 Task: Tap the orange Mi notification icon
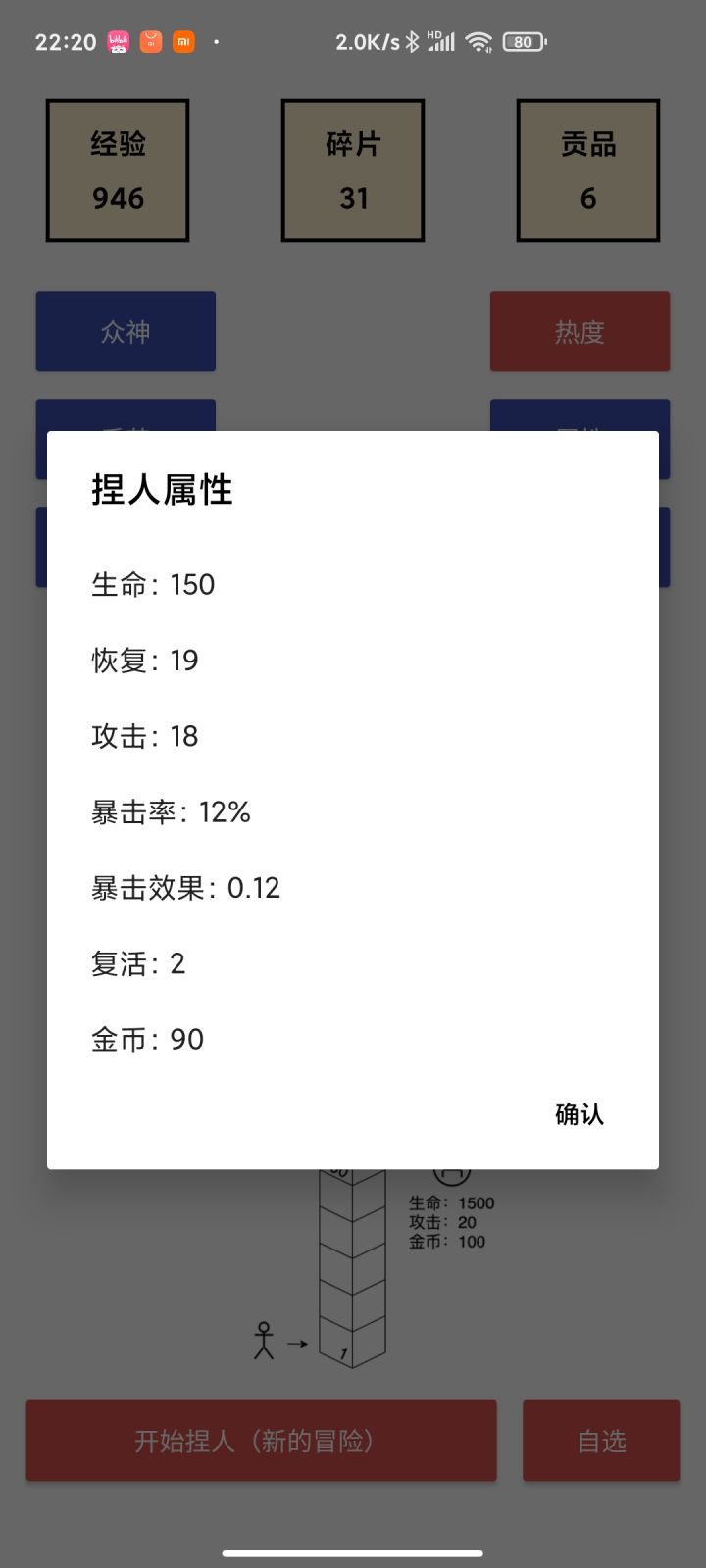tap(182, 42)
